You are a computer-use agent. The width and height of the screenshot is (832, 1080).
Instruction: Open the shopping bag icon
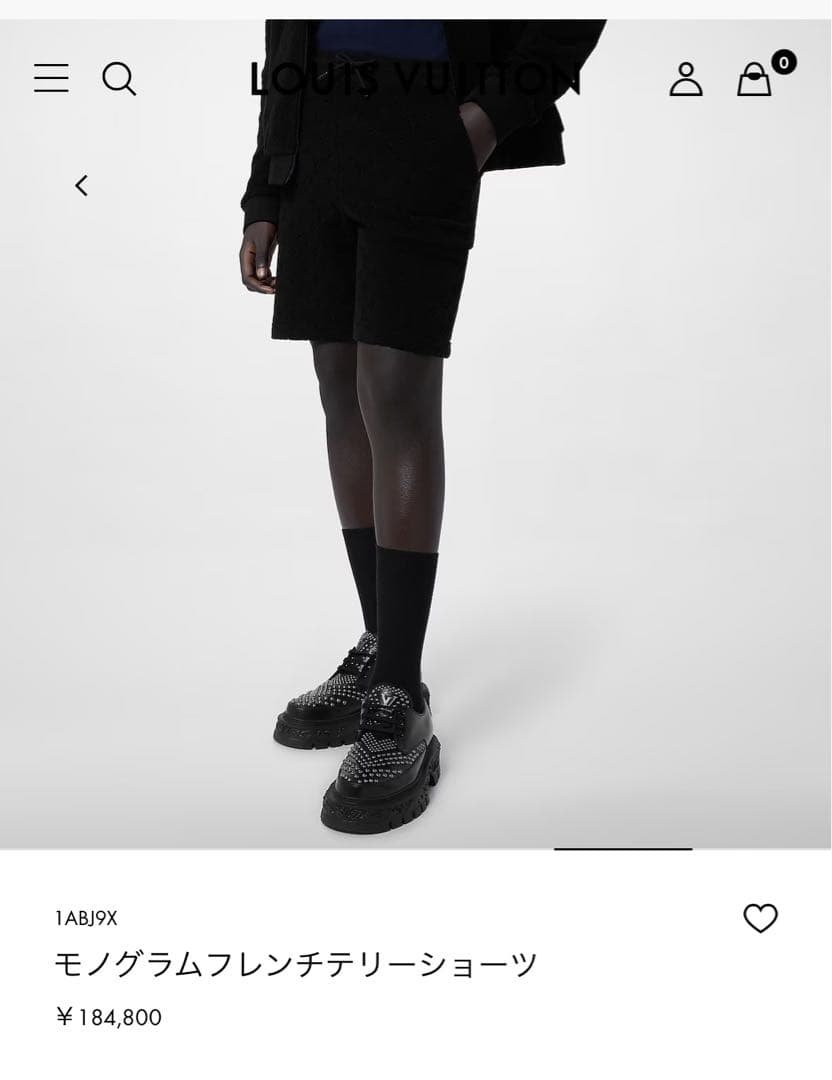(756, 82)
